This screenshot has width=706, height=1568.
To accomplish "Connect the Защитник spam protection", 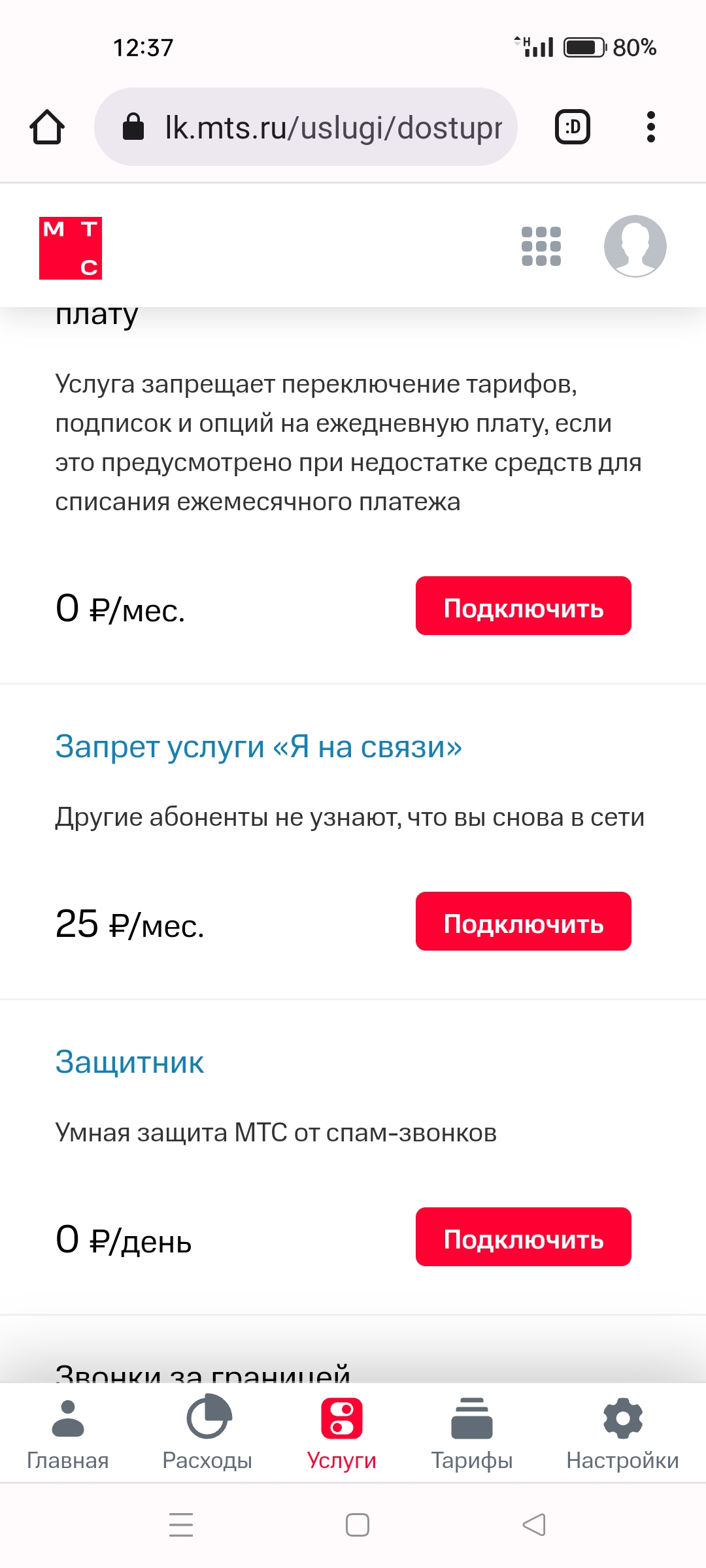I will click(523, 1237).
